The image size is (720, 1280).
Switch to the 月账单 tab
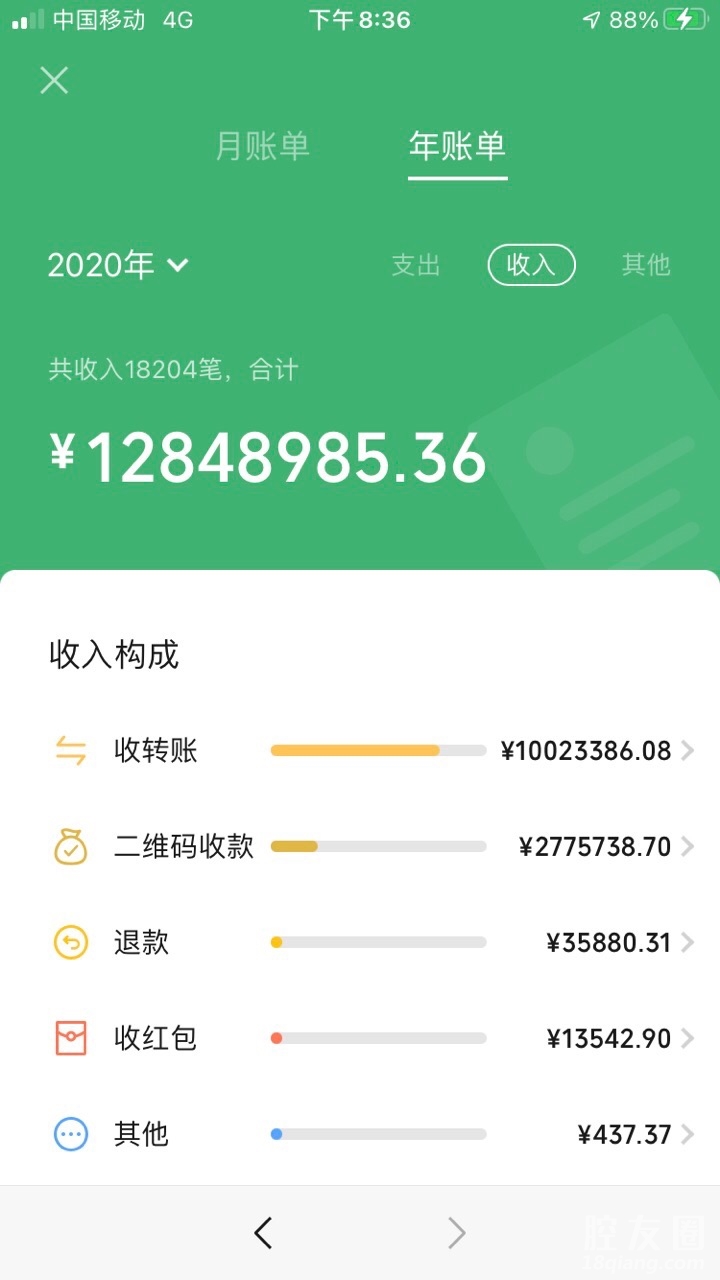coord(263,147)
